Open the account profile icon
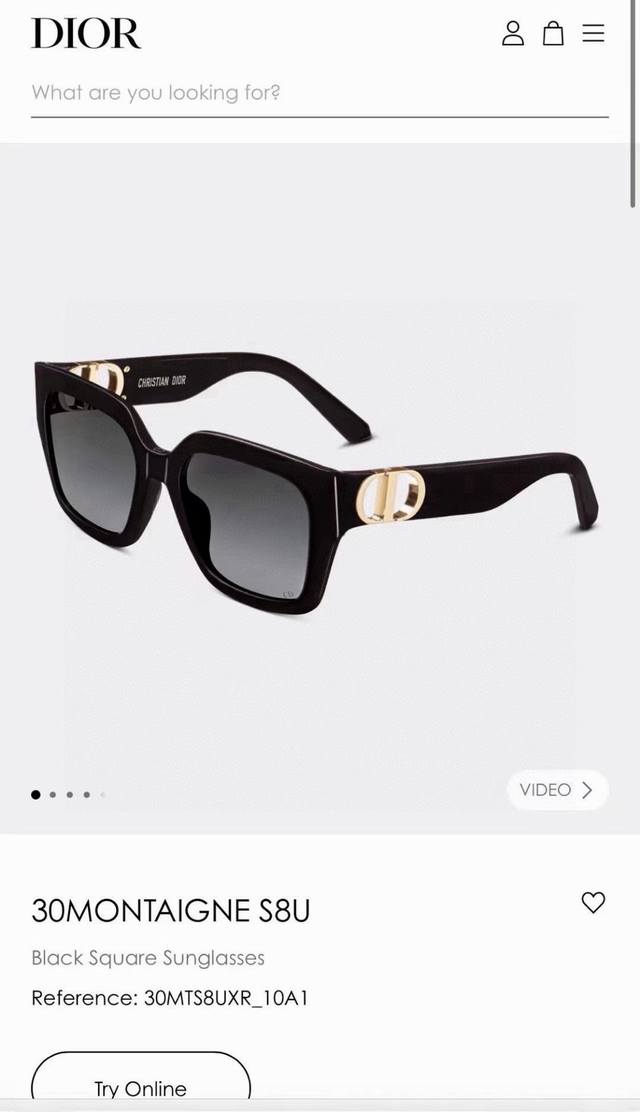Image resolution: width=640 pixels, height=1112 pixels. (512, 33)
